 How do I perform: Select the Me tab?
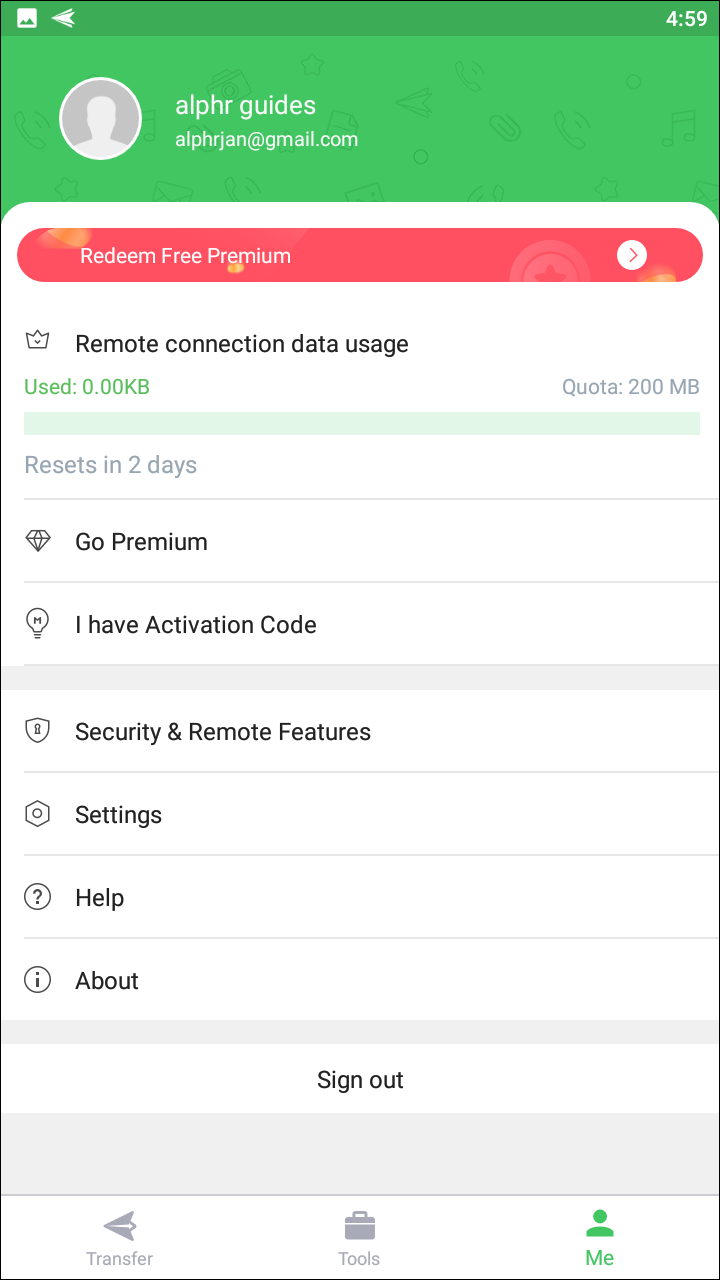coord(600,1238)
